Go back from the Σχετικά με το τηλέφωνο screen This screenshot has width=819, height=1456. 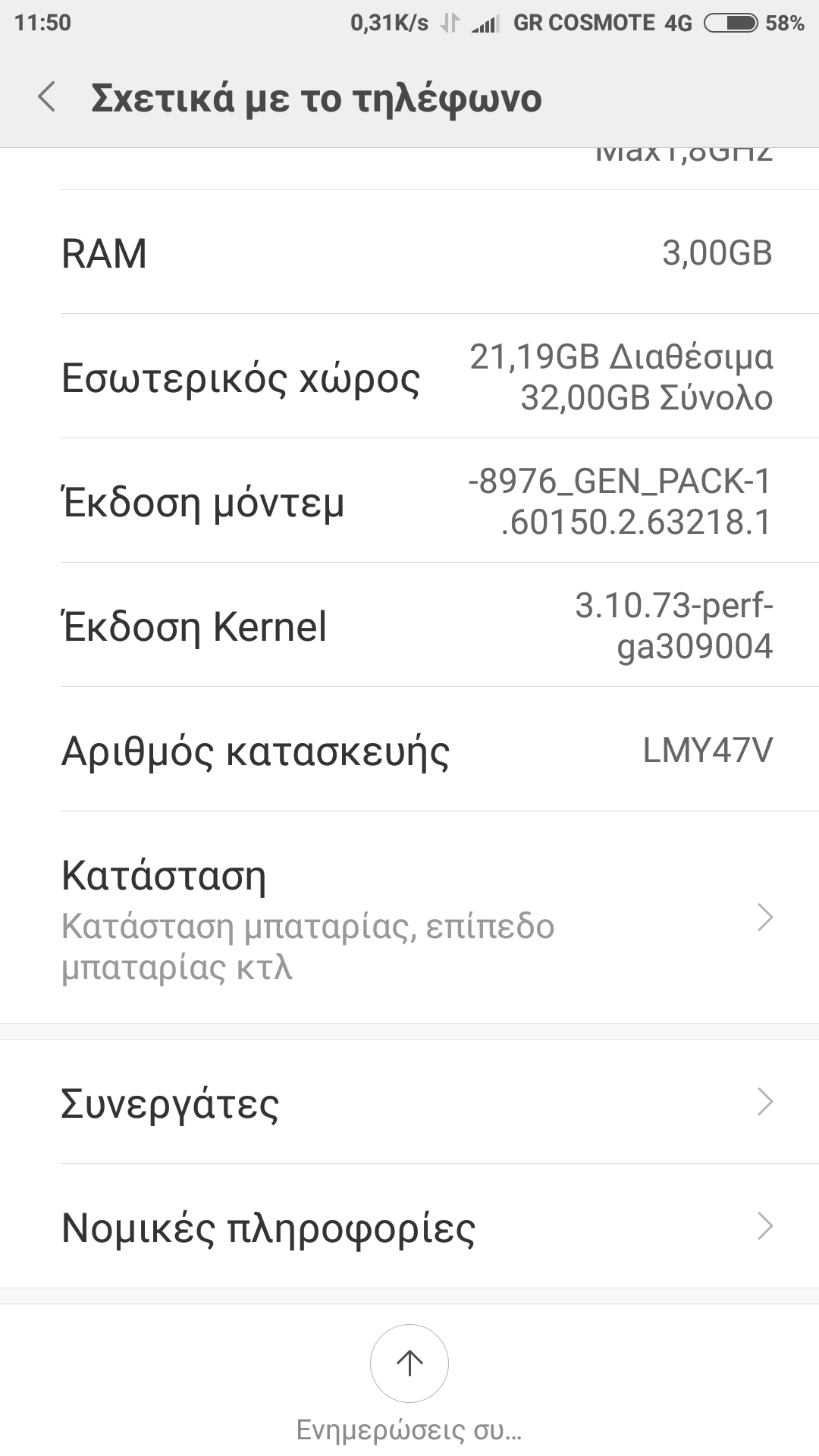(x=47, y=98)
